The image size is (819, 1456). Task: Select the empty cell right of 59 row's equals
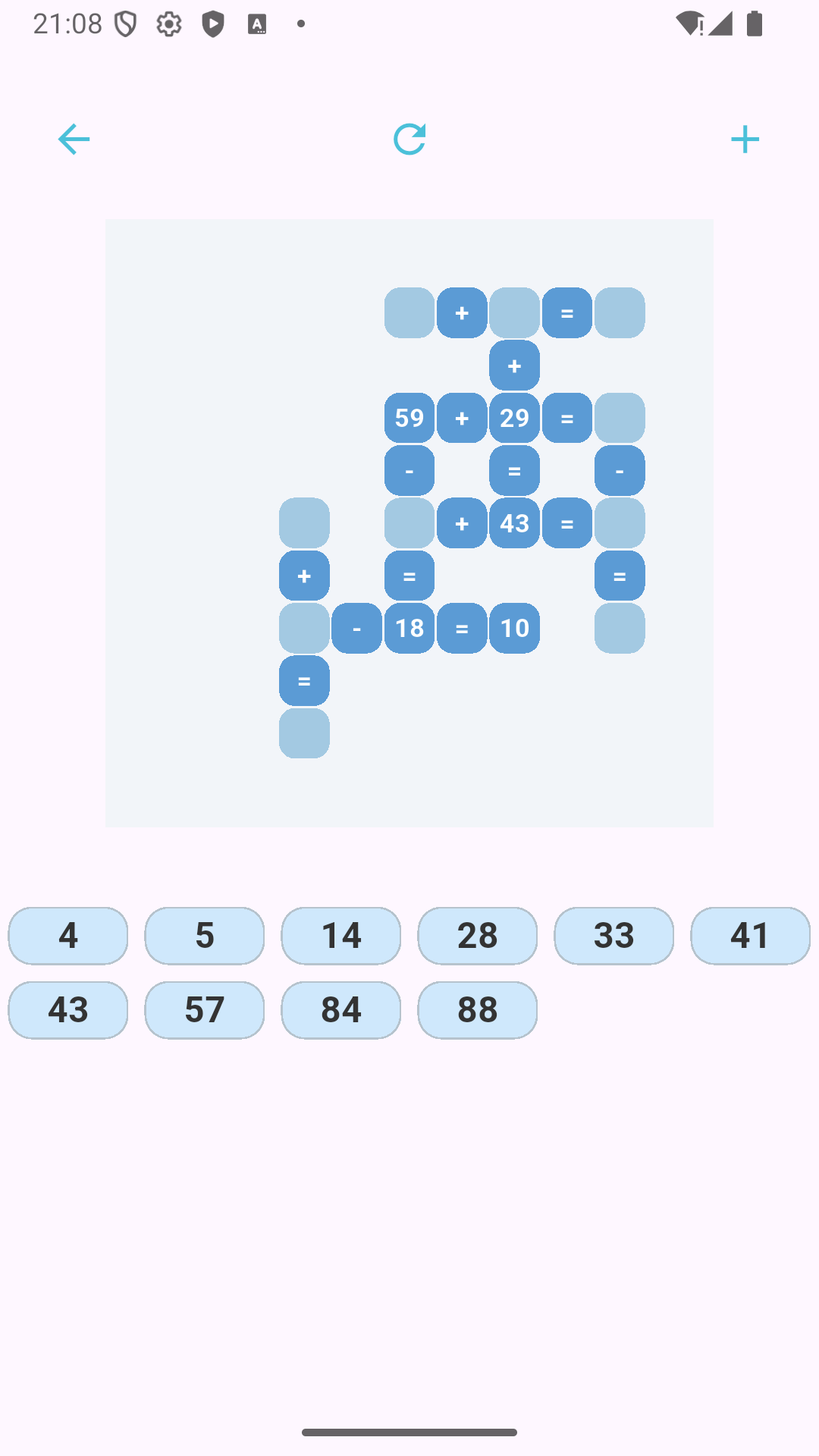620,418
